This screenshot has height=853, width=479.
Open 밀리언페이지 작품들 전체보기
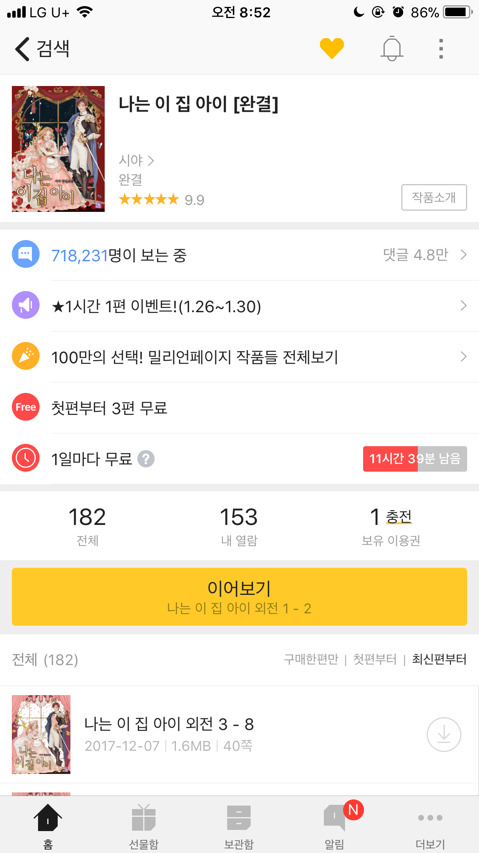(x=239, y=357)
